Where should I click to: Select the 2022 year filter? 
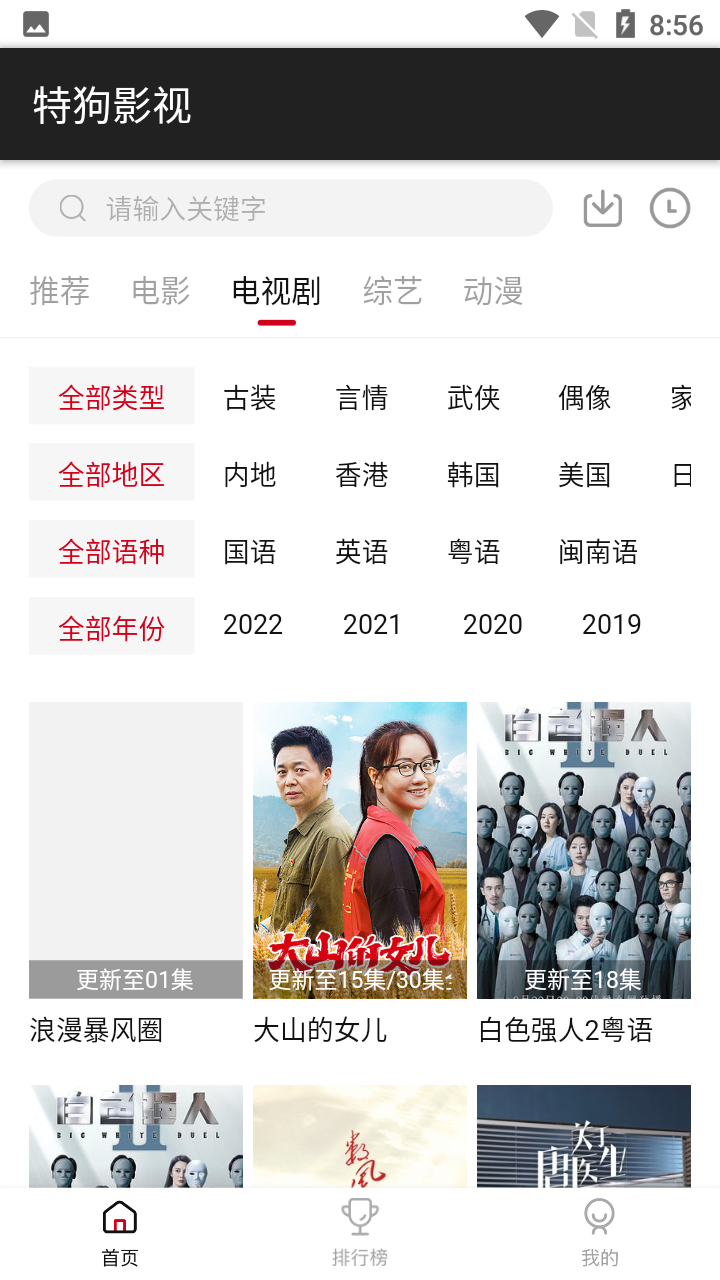(x=253, y=625)
